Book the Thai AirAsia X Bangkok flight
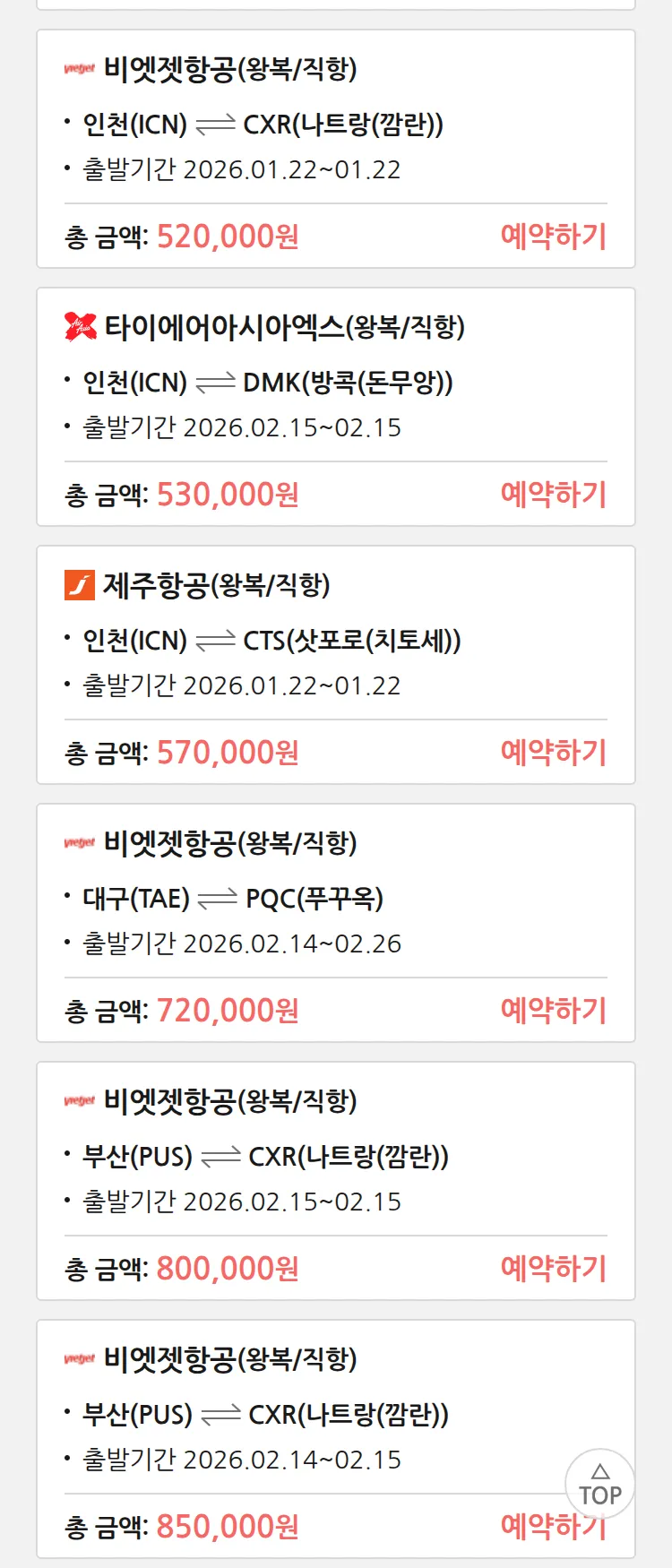This screenshot has width=672, height=1568. (553, 495)
